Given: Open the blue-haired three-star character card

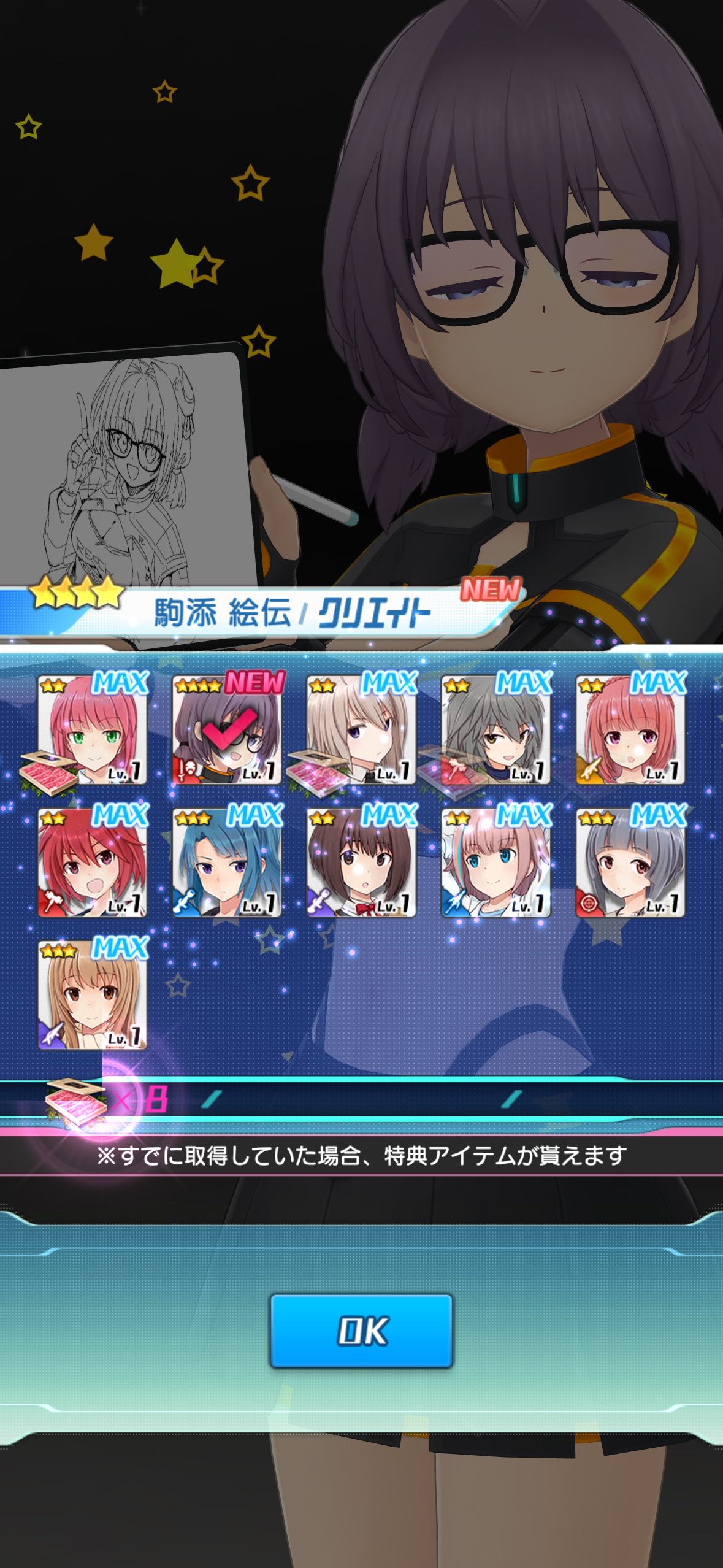Looking at the screenshot, I should click(x=227, y=863).
